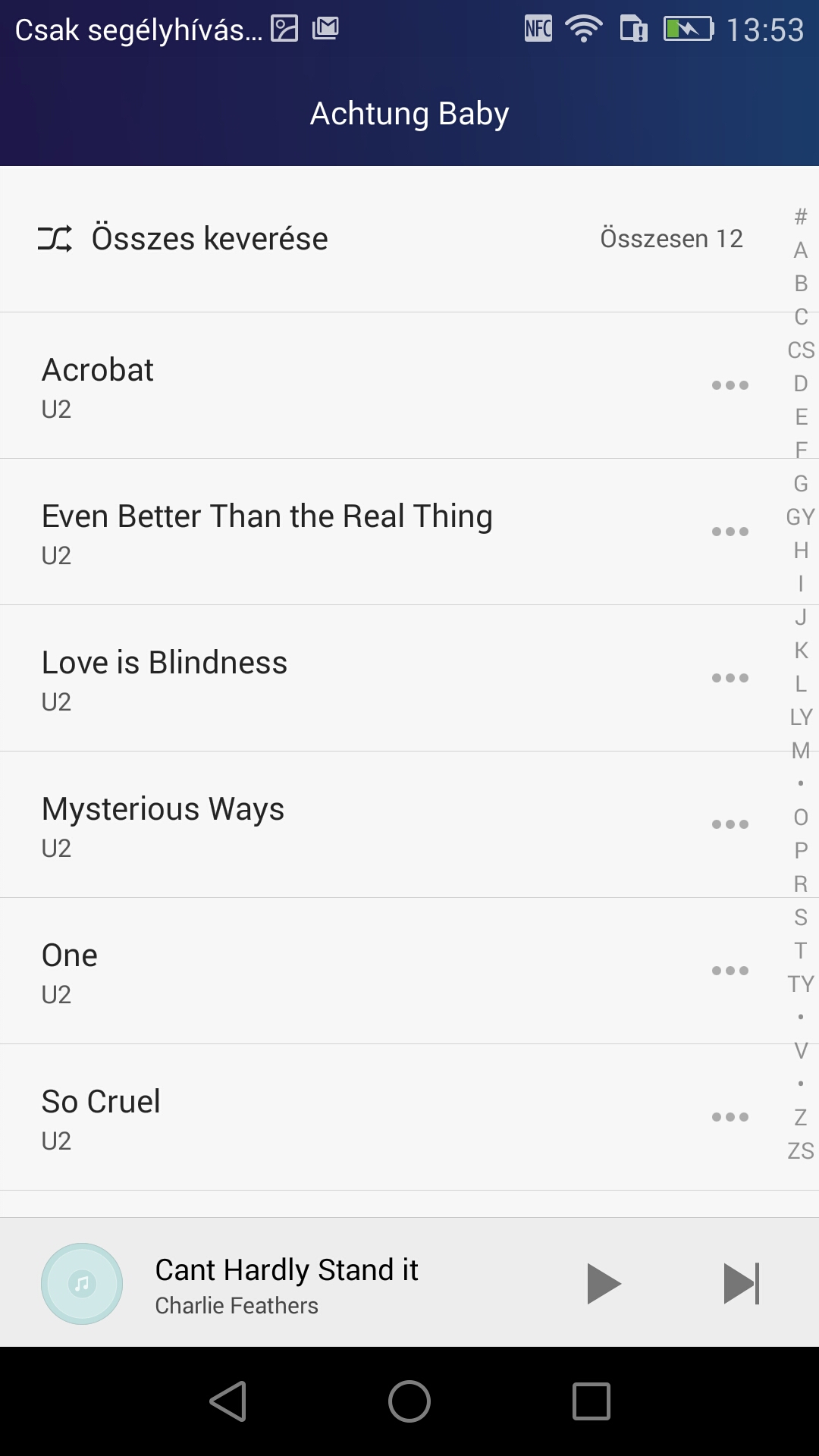Play the song One
The image size is (819, 1456).
point(70,956)
